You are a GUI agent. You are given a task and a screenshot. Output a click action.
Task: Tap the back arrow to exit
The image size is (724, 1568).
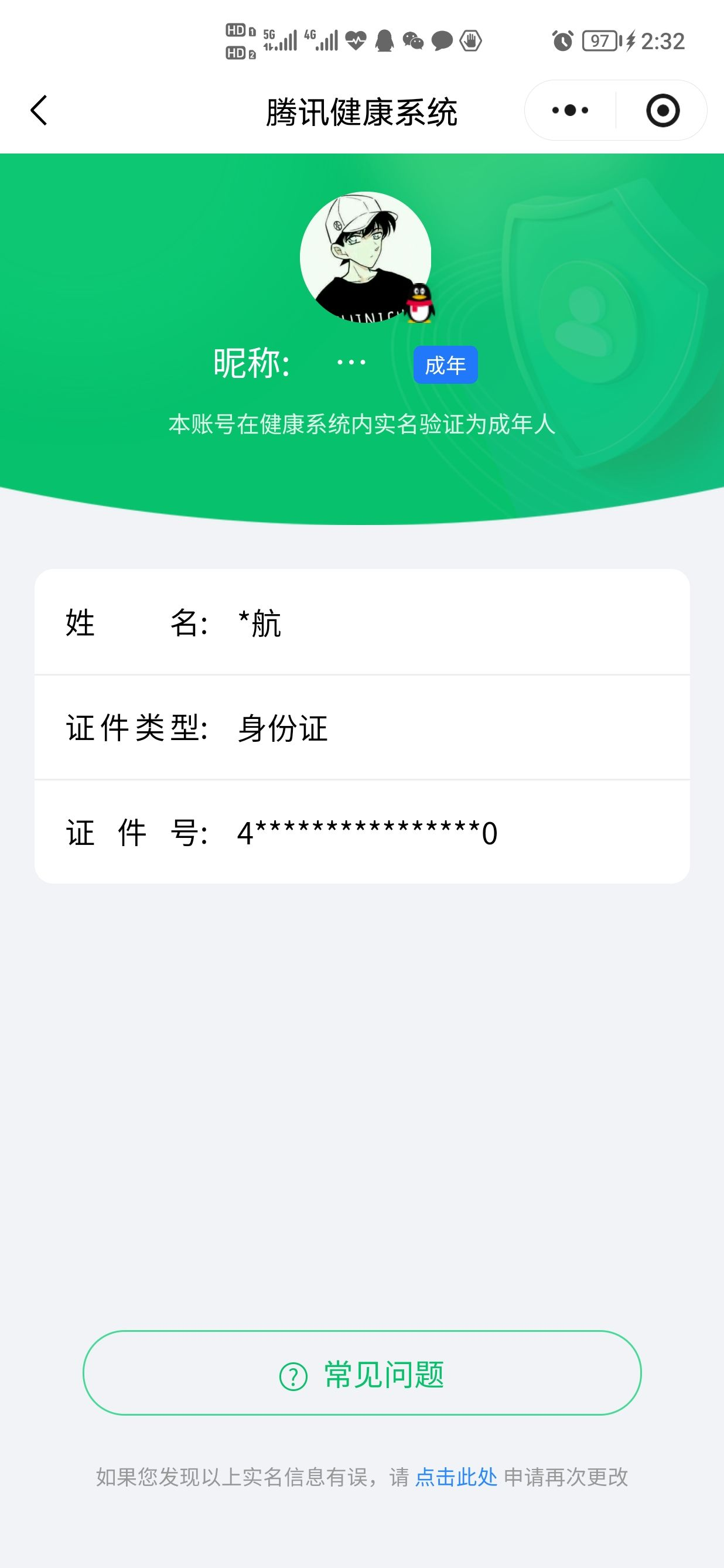pyautogui.click(x=37, y=110)
